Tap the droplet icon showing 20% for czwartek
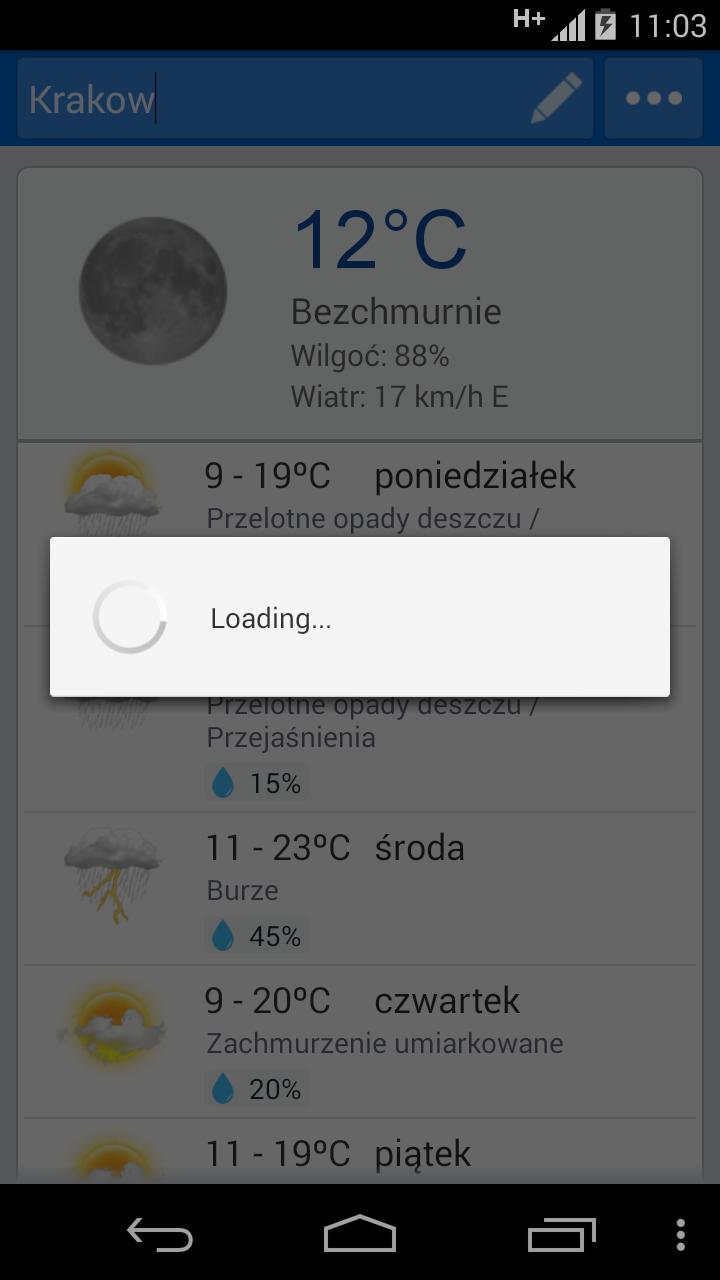The width and height of the screenshot is (720, 1280). [x=226, y=1089]
